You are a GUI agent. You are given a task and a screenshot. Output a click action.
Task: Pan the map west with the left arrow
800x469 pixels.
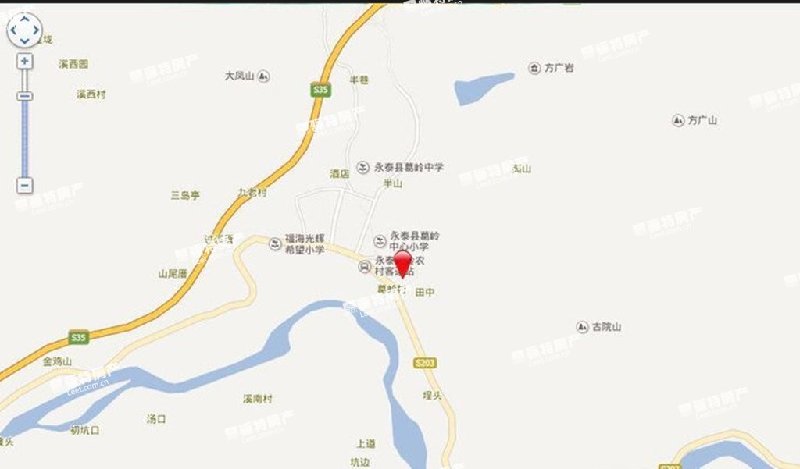[14, 31]
